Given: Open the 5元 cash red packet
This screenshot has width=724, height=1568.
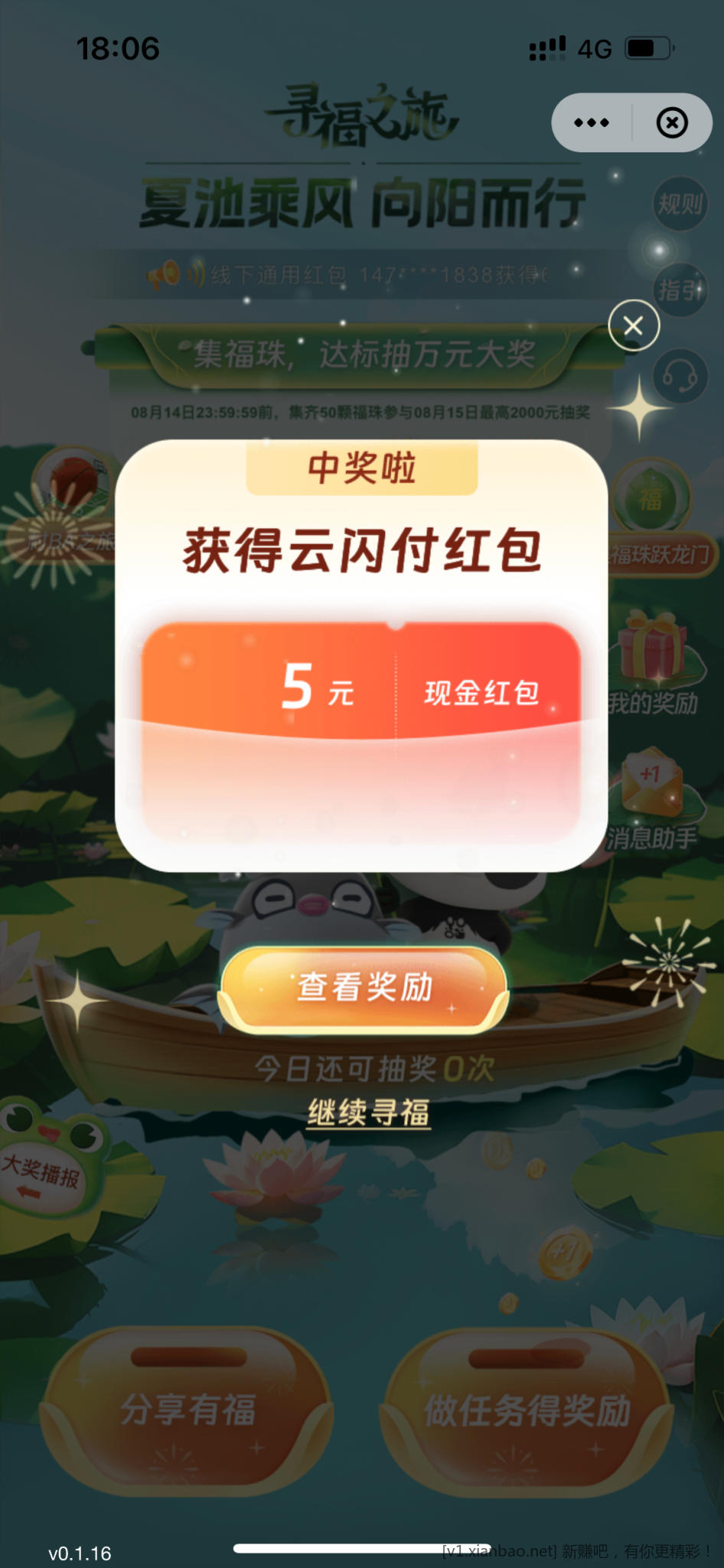Looking at the screenshot, I should (361, 685).
